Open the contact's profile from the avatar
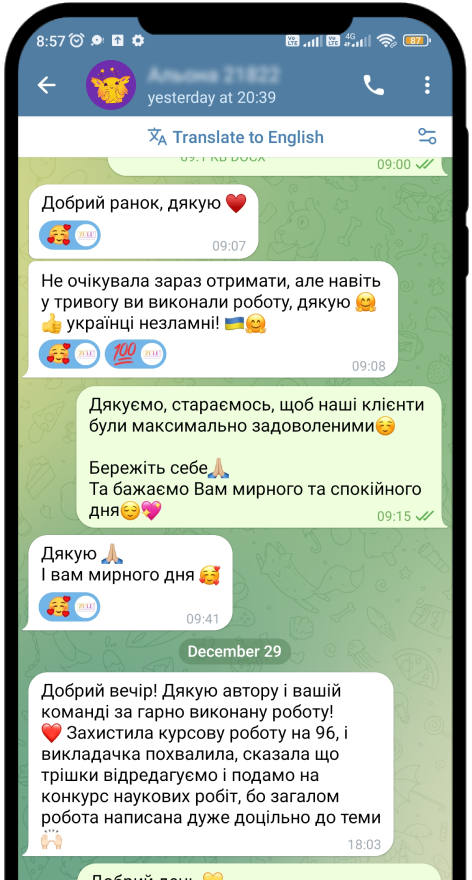472x880 pixels. 111,85
